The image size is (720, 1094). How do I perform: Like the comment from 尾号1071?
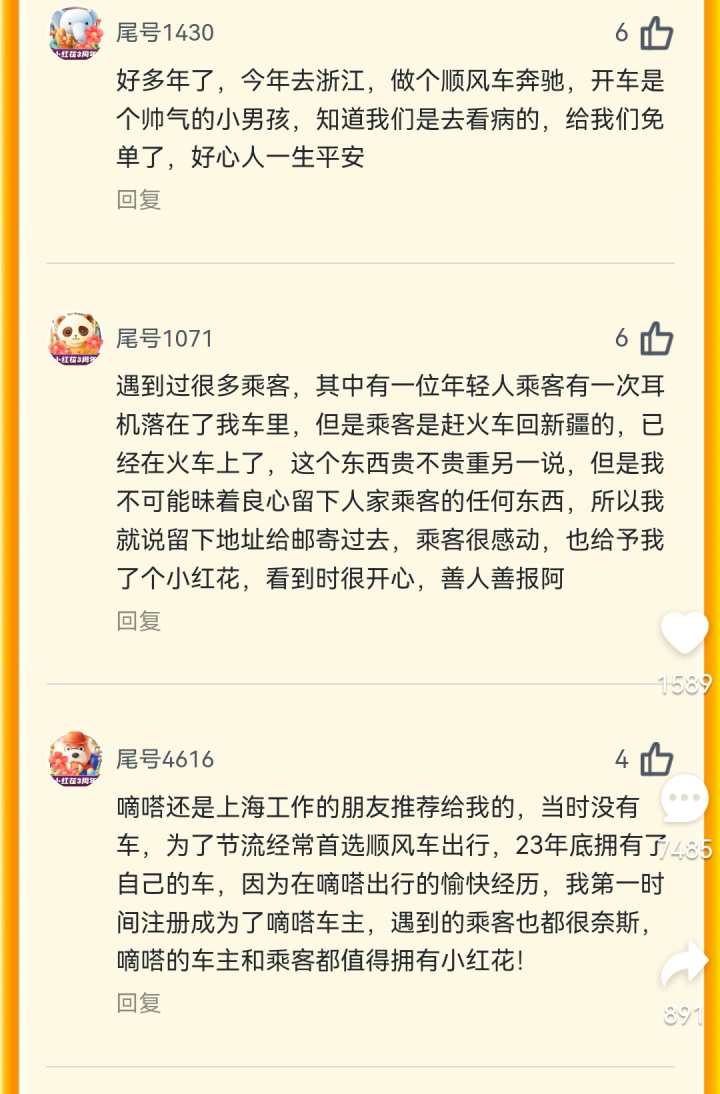[656, 339]
